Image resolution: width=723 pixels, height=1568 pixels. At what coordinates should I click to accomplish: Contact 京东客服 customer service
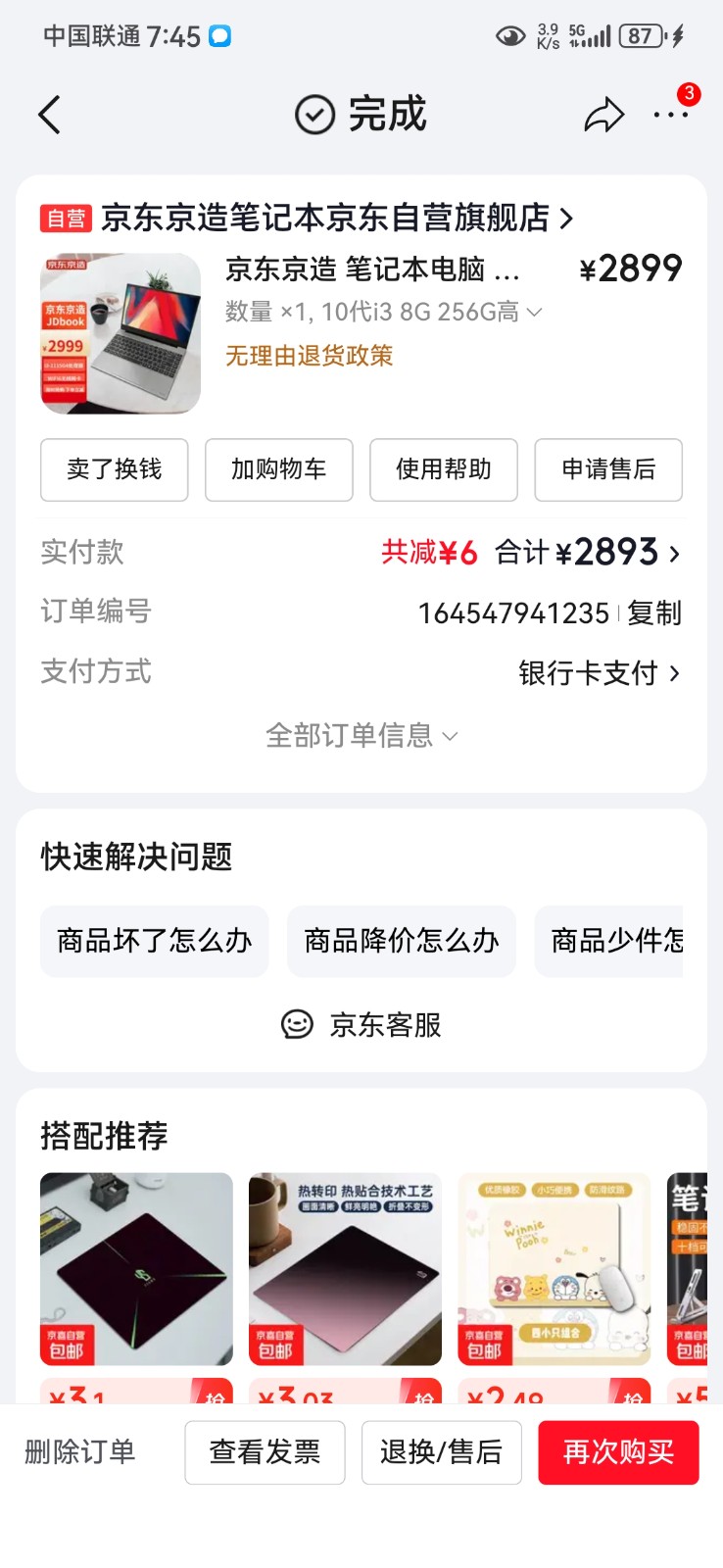361,1025
